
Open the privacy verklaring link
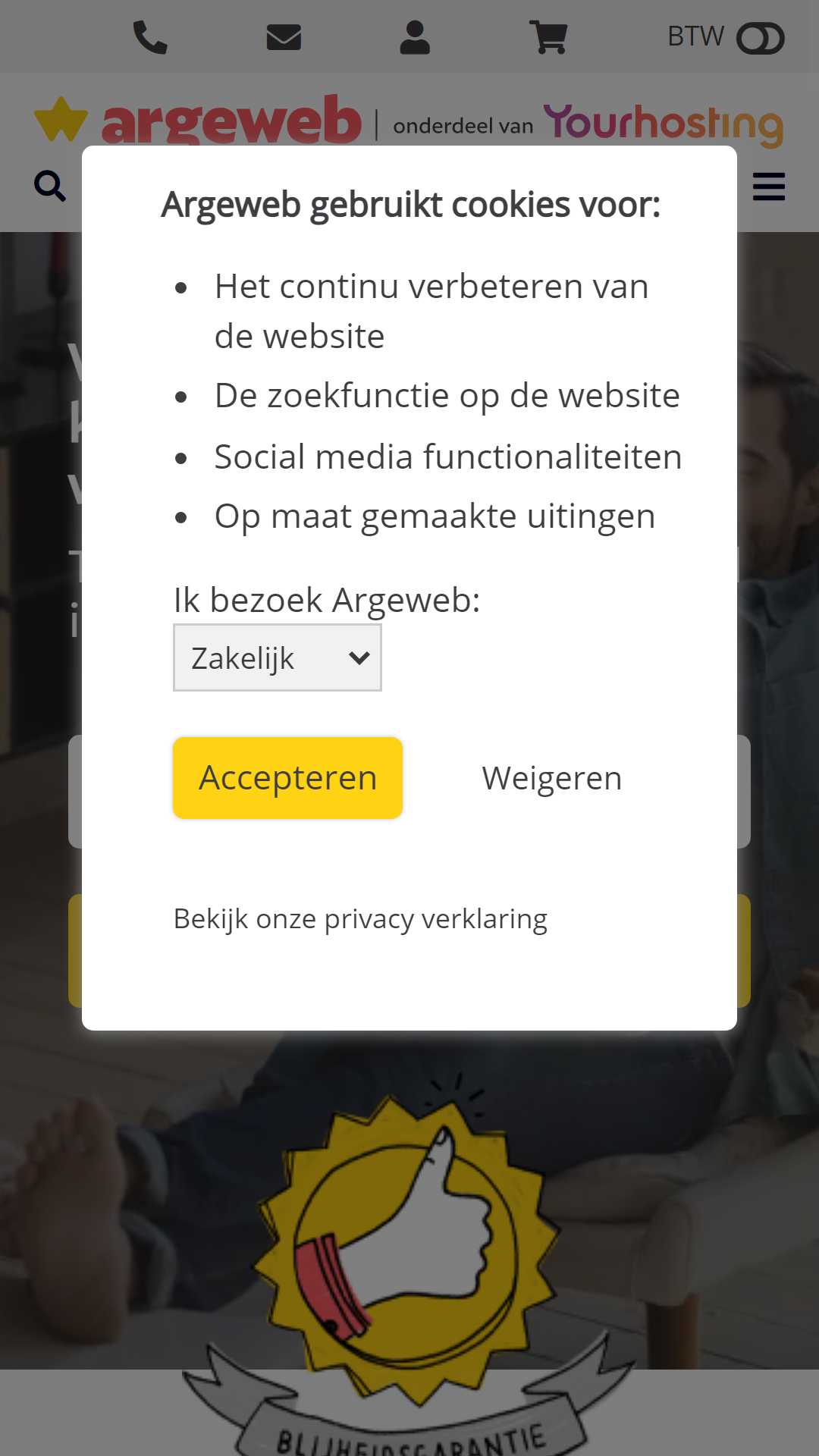pyautogui.click(x=360, y=918)
